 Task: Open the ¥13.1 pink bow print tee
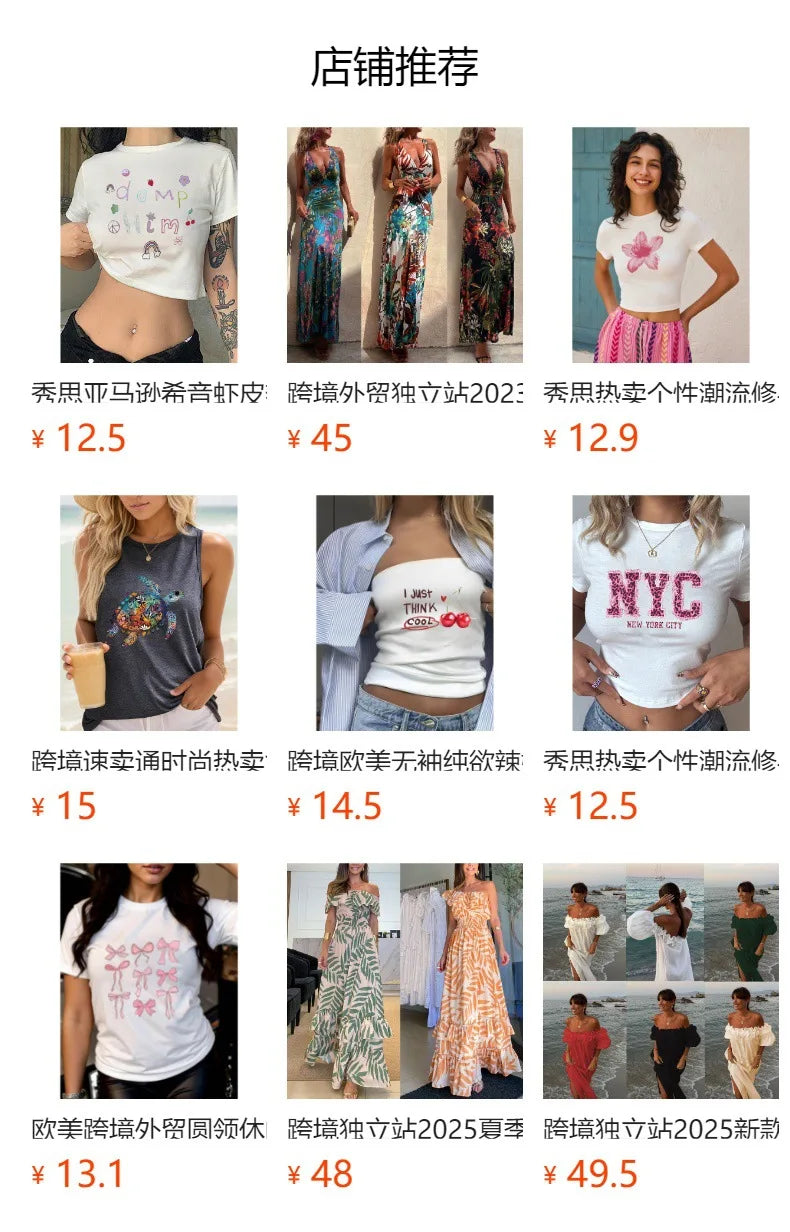point(149,981)
